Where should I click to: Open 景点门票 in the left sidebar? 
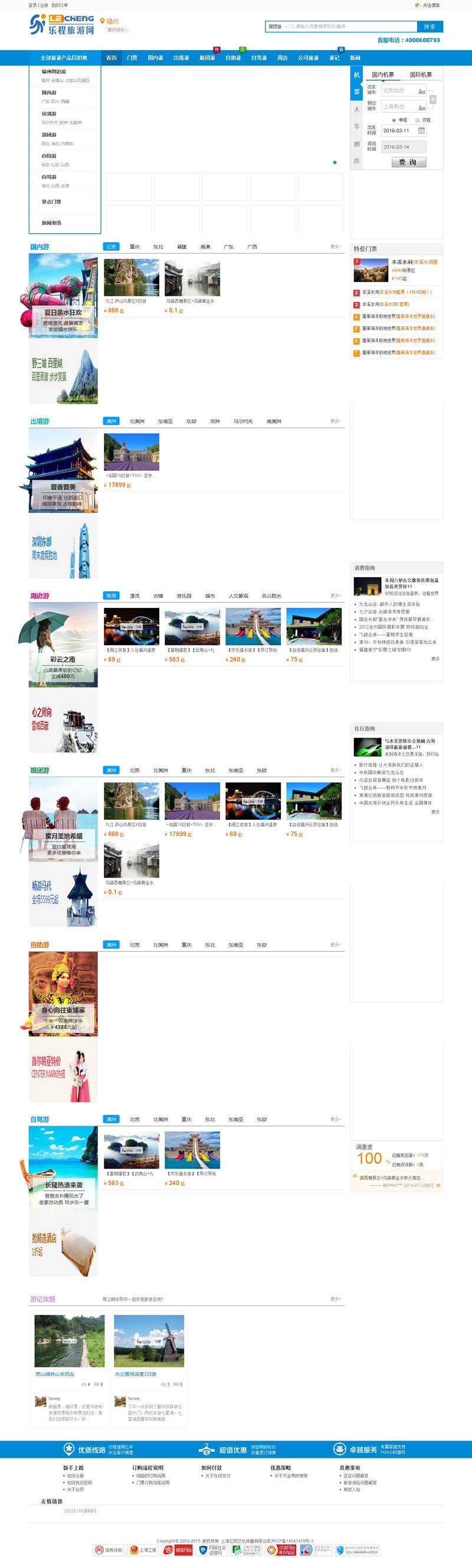51,202
